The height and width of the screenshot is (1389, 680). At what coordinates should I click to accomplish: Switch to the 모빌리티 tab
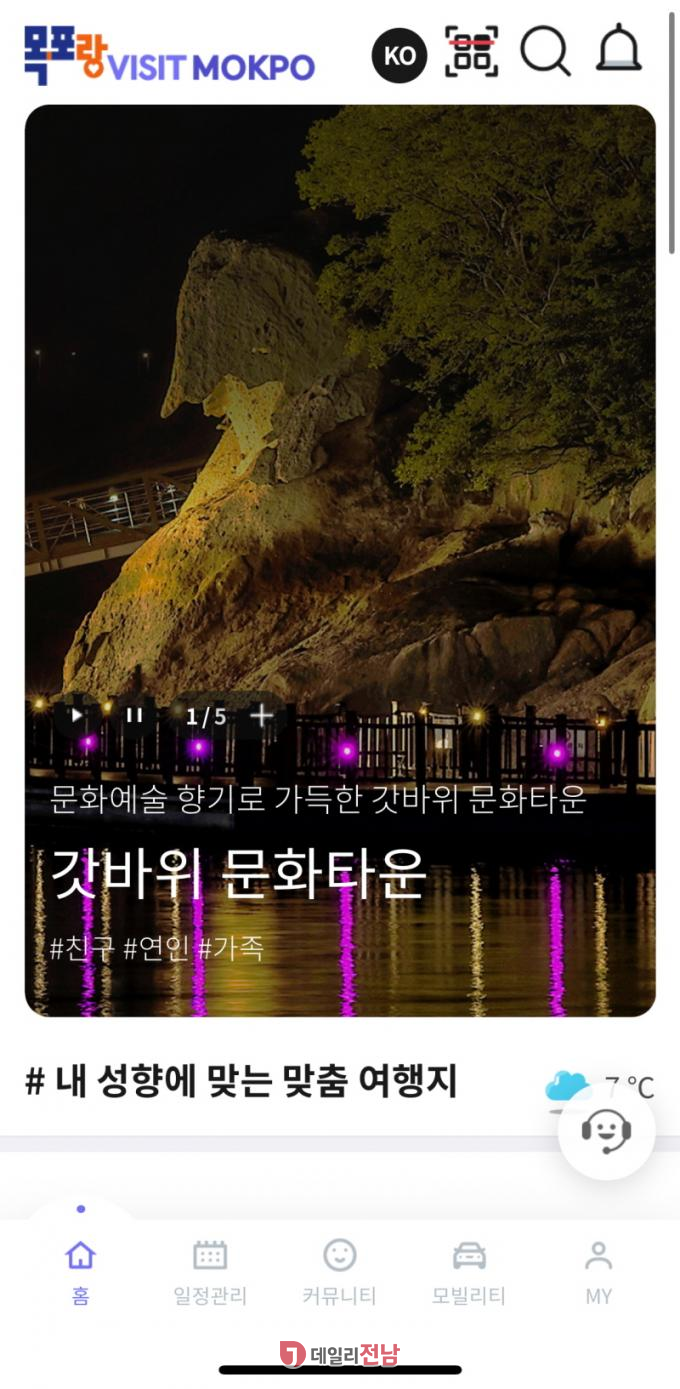[x=469, y=1270]
